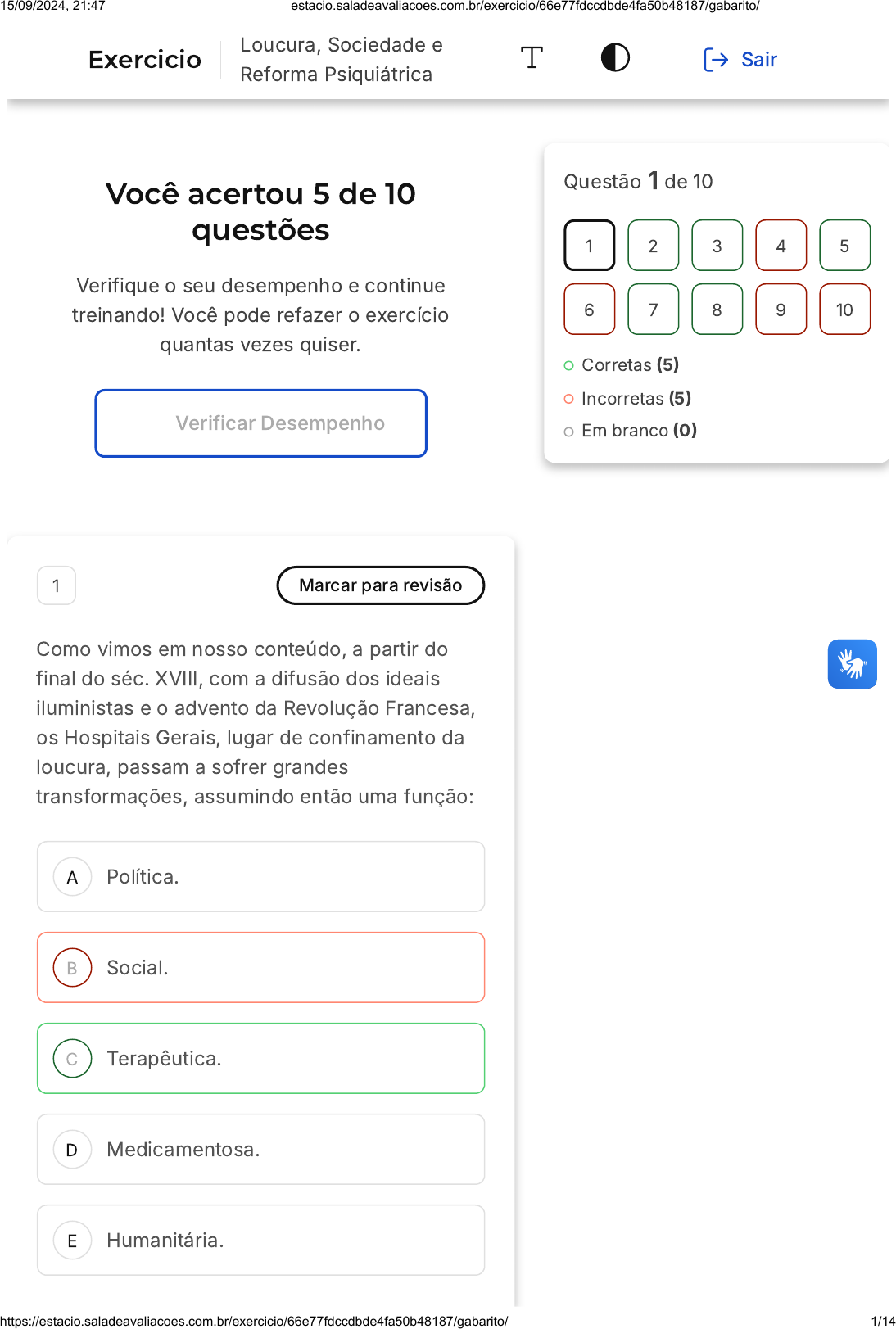Open the sign language accessibility widget
This screenshot has width=896, height=1329.
852,664
